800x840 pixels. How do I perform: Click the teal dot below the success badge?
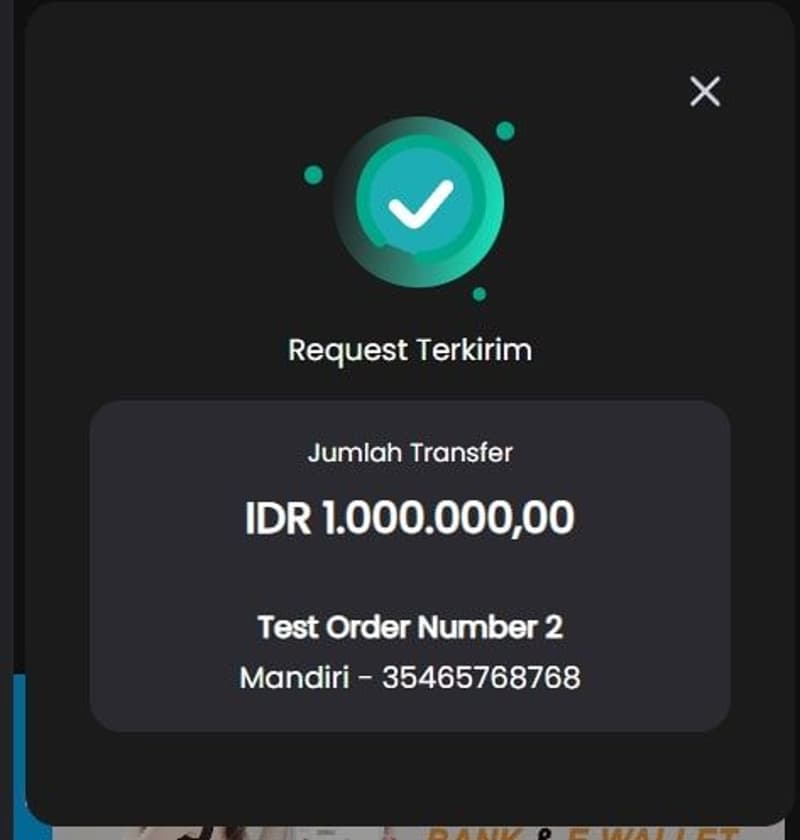click(482, 293)
